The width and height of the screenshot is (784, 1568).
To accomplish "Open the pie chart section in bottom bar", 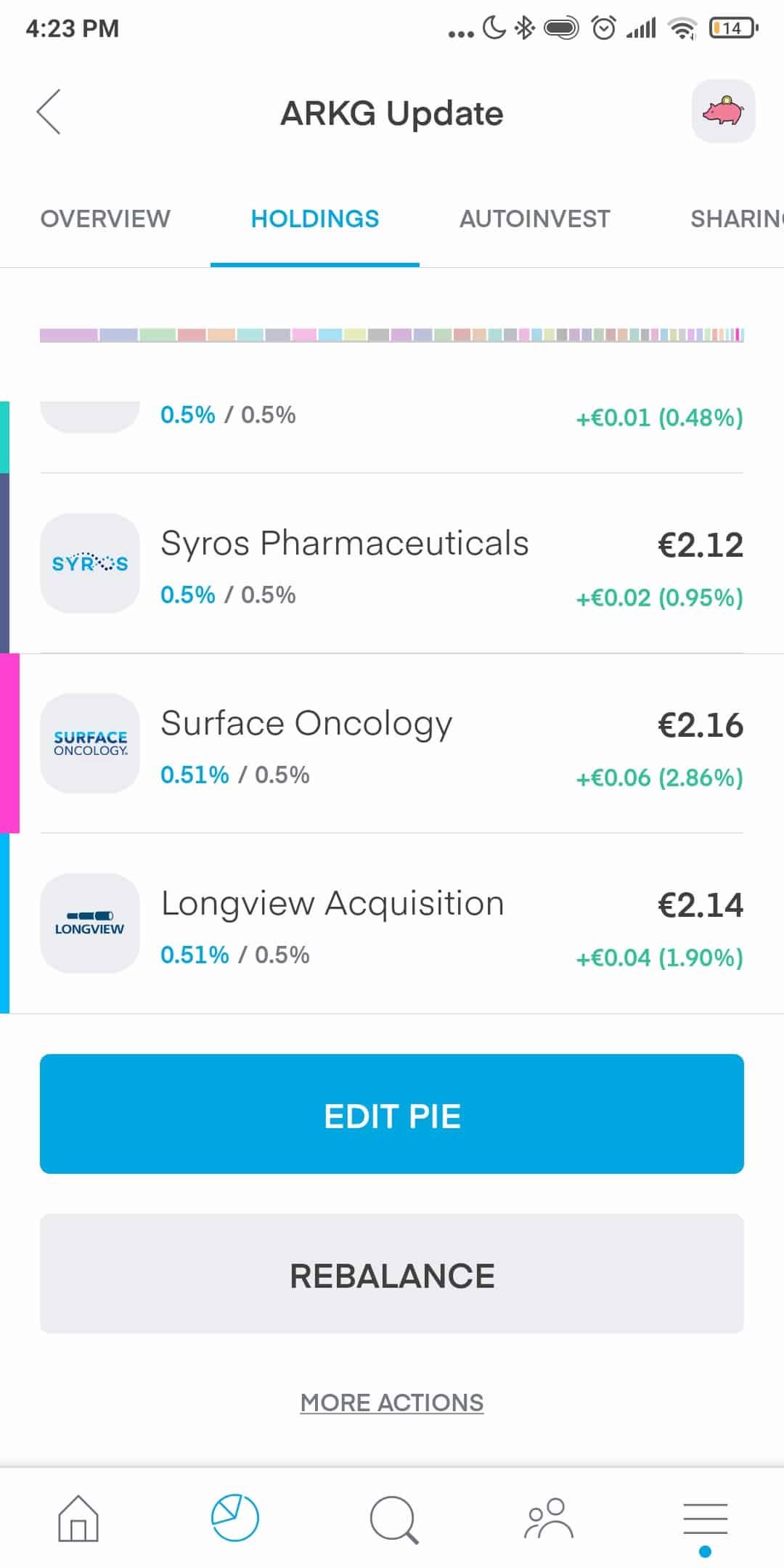I will pos(235,1517).
